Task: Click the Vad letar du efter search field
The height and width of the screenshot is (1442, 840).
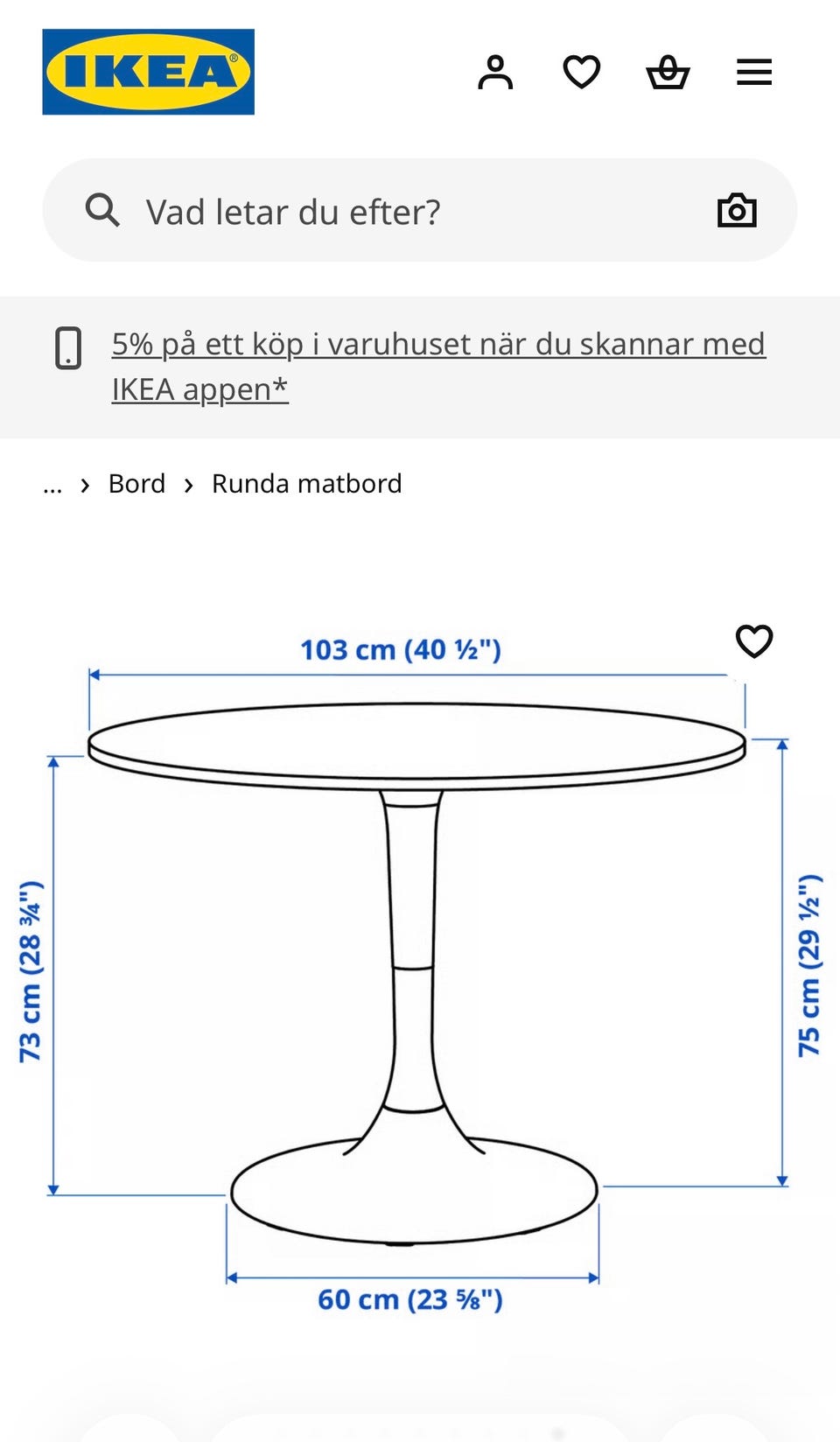Action: (x=350, y=210)
